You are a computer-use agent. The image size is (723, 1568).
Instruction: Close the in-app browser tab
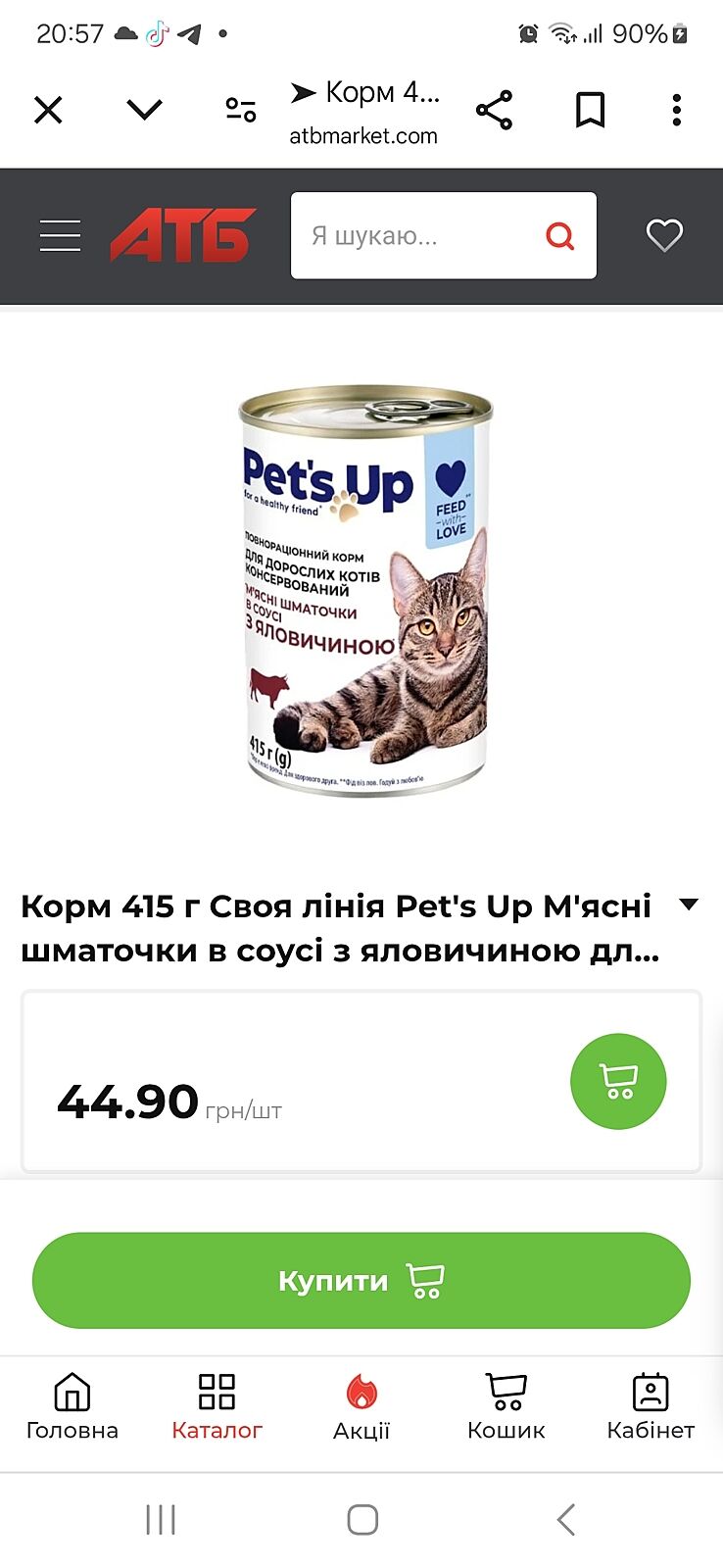pos(48,110)
